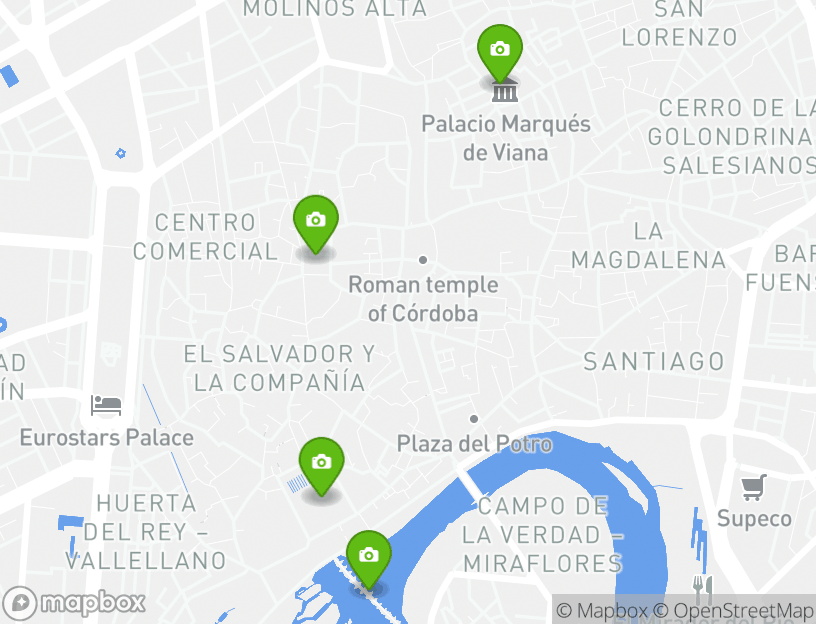Tap the camera pin on the river bridge
Viewport: 816px width, 624px height.
point(368,556)
